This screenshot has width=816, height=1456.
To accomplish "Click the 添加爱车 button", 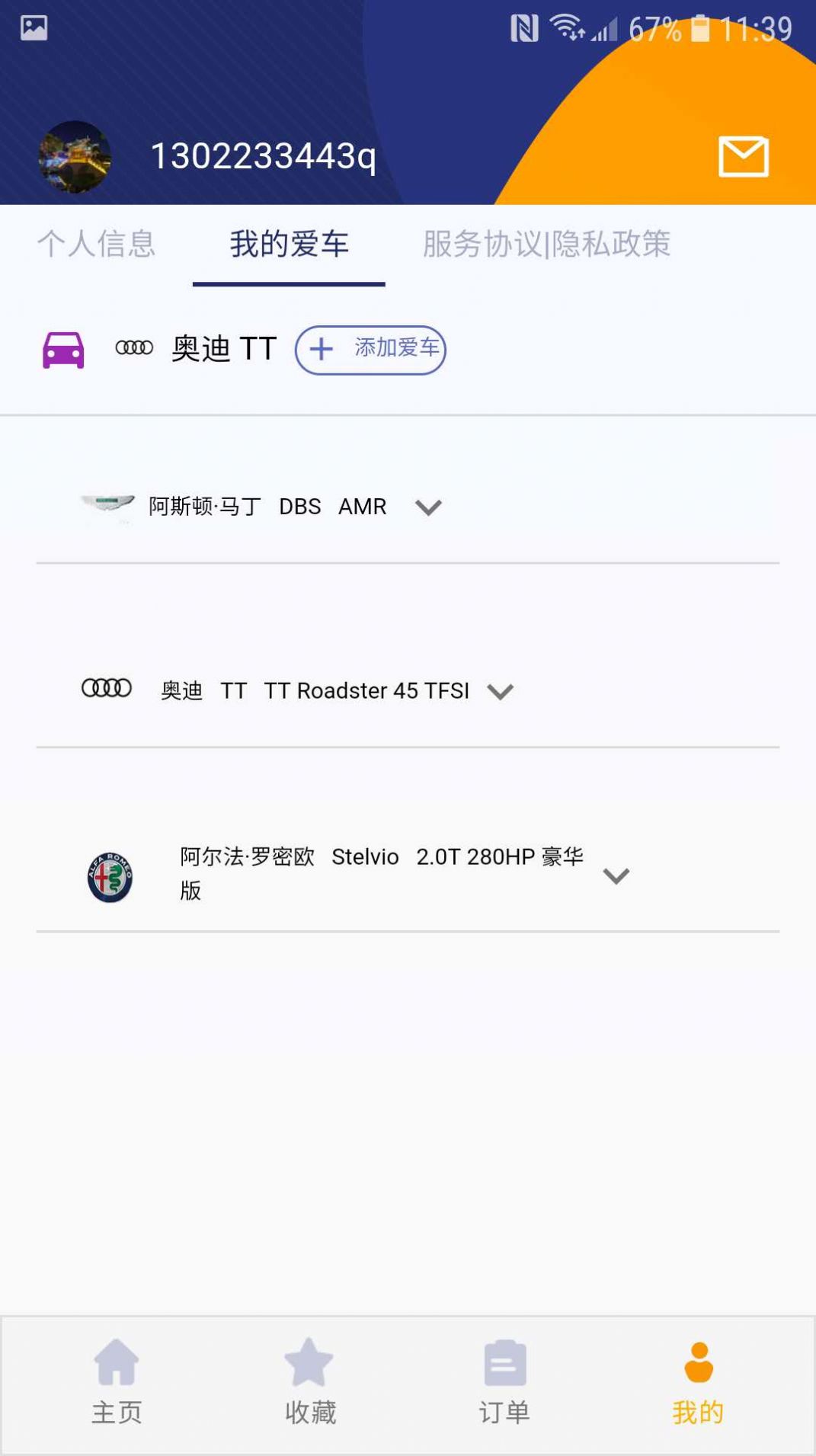I will [x=370, y=350].
